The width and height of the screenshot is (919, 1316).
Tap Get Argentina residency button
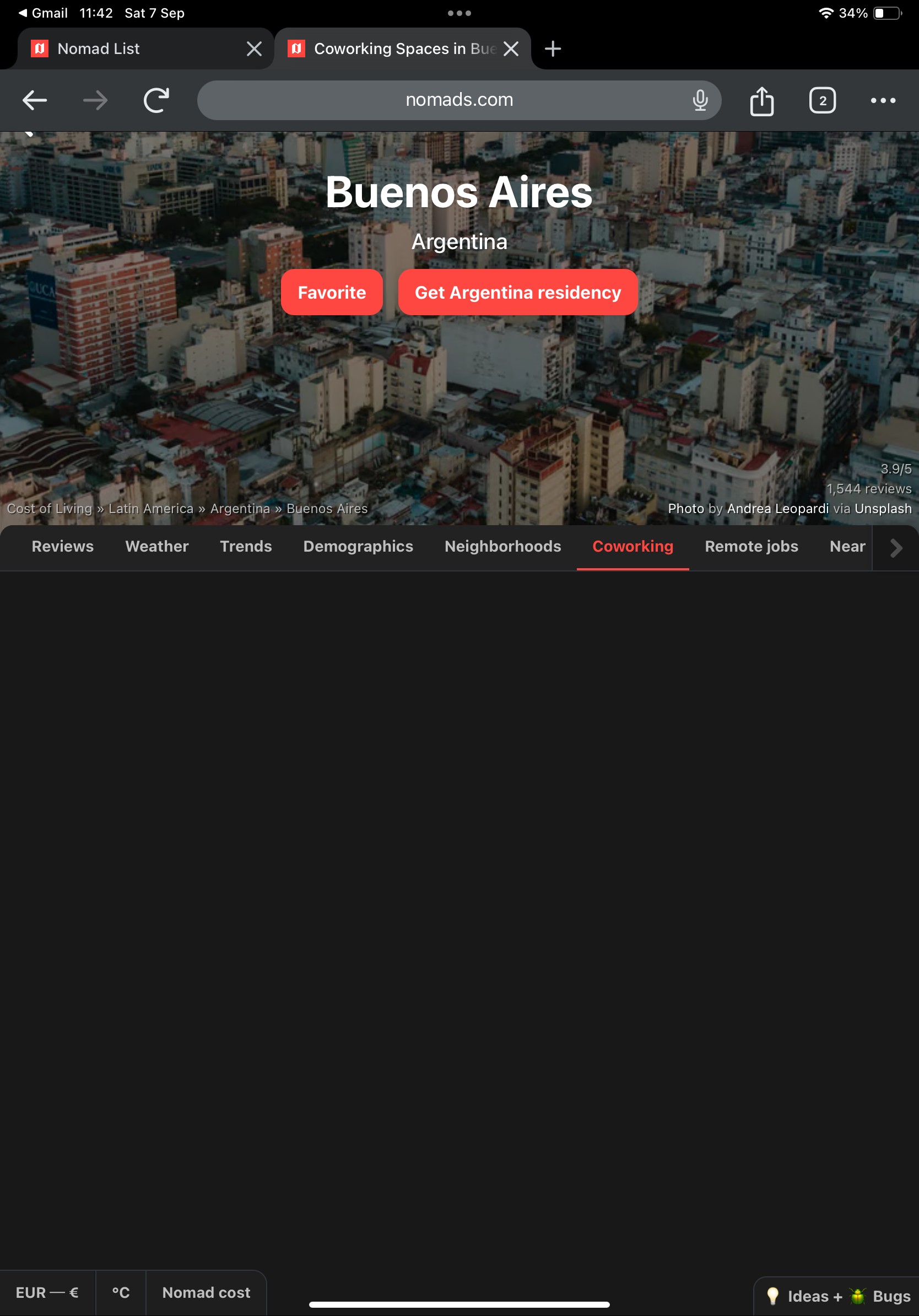tap(517, 292)
